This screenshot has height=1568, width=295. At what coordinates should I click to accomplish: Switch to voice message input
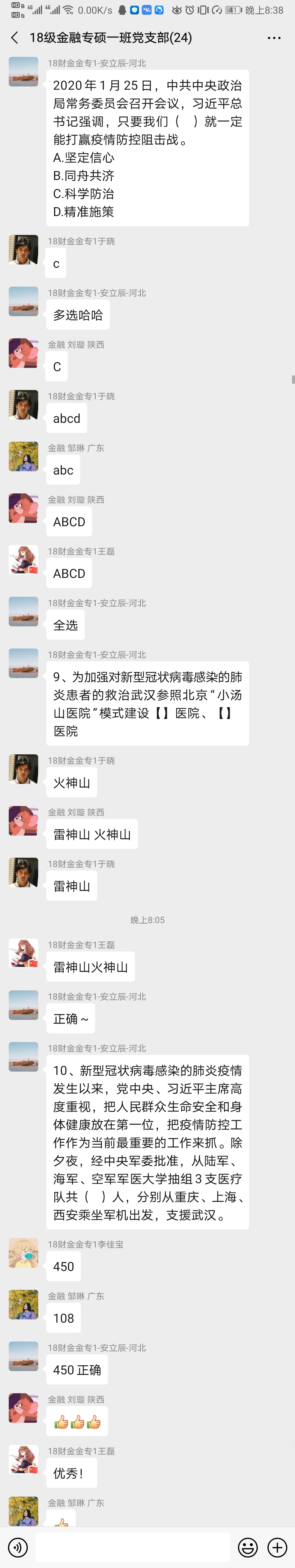tap(18, 1547)
